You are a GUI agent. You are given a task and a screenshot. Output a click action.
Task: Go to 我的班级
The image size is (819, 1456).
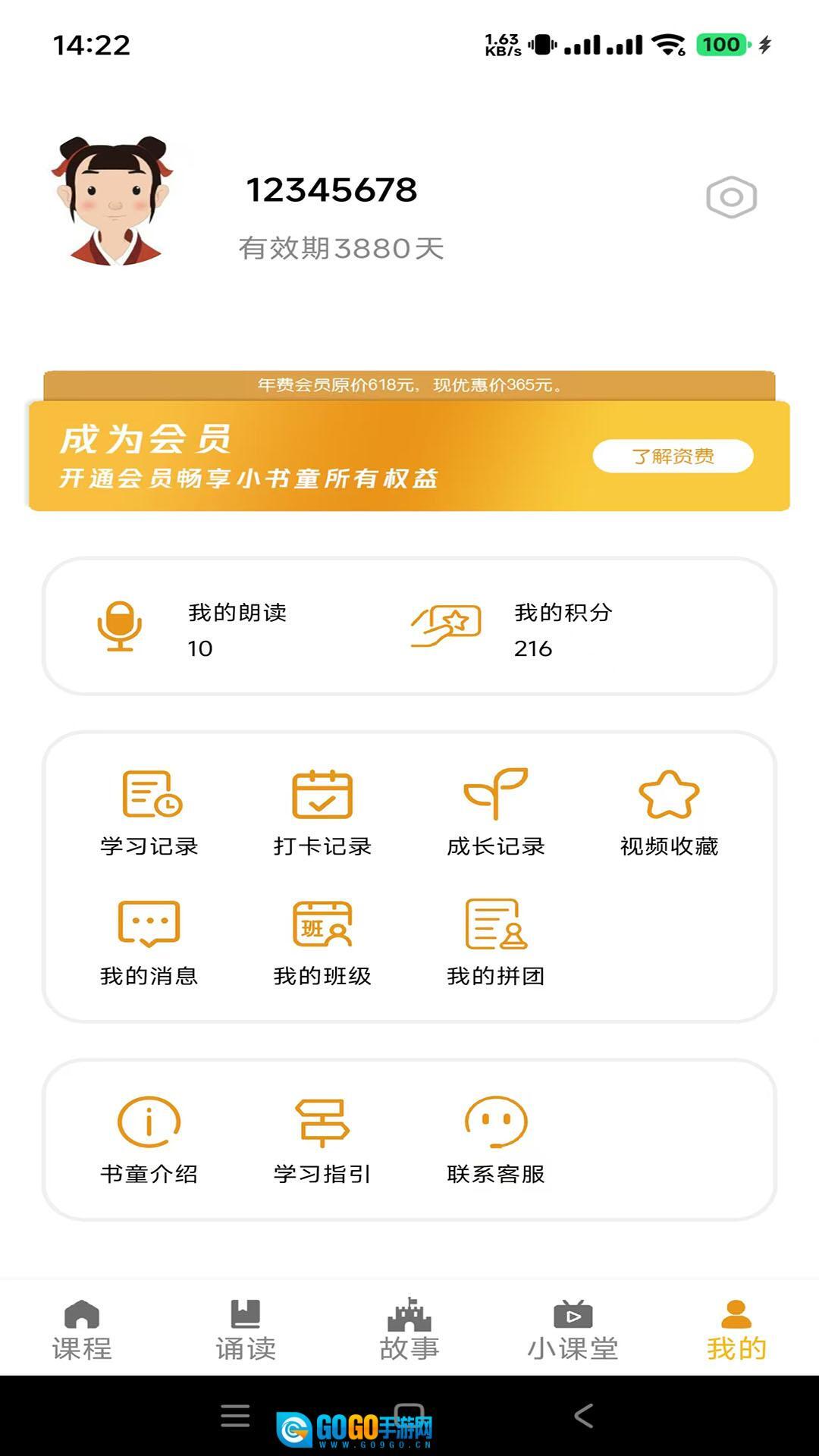tap(322, 942)
